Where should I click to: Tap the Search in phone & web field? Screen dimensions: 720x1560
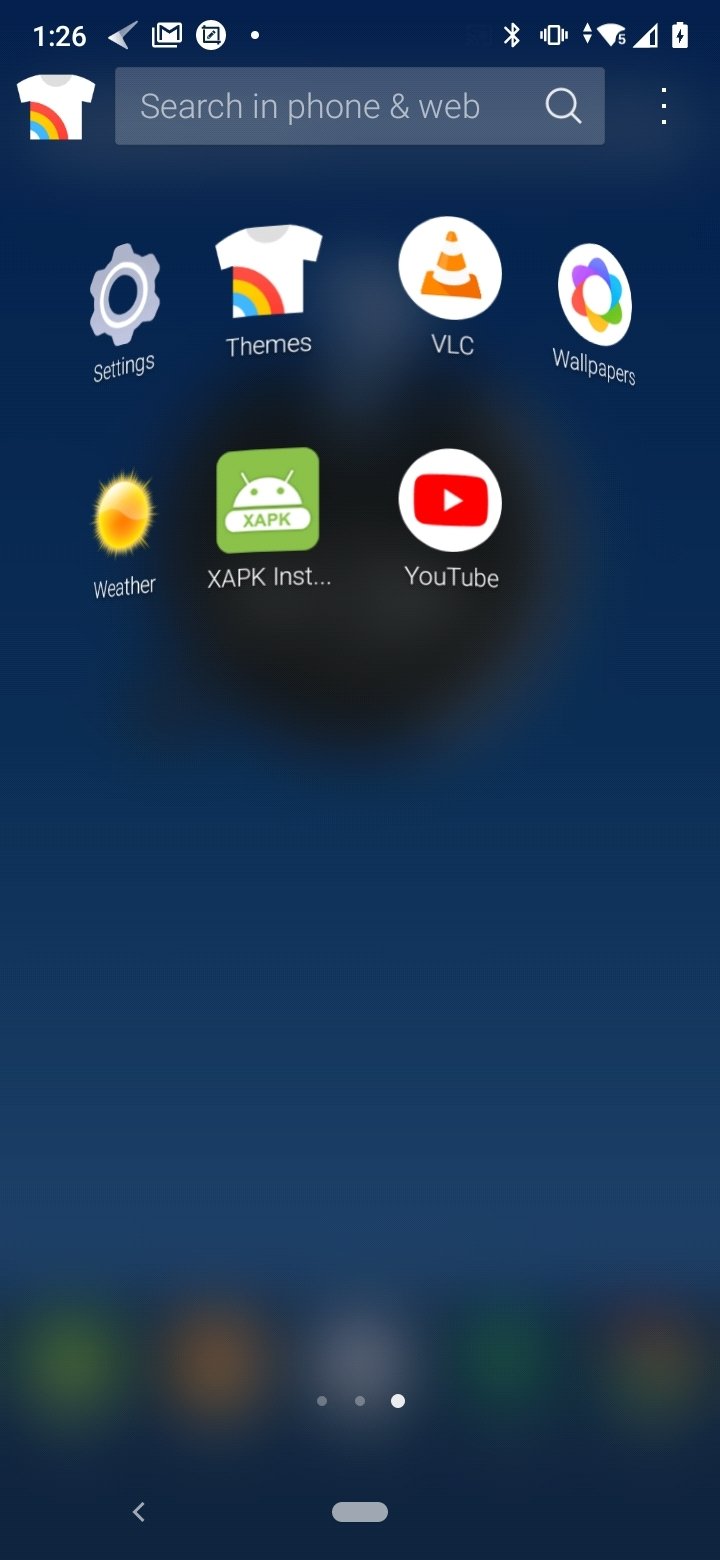(x=360, y=106)
